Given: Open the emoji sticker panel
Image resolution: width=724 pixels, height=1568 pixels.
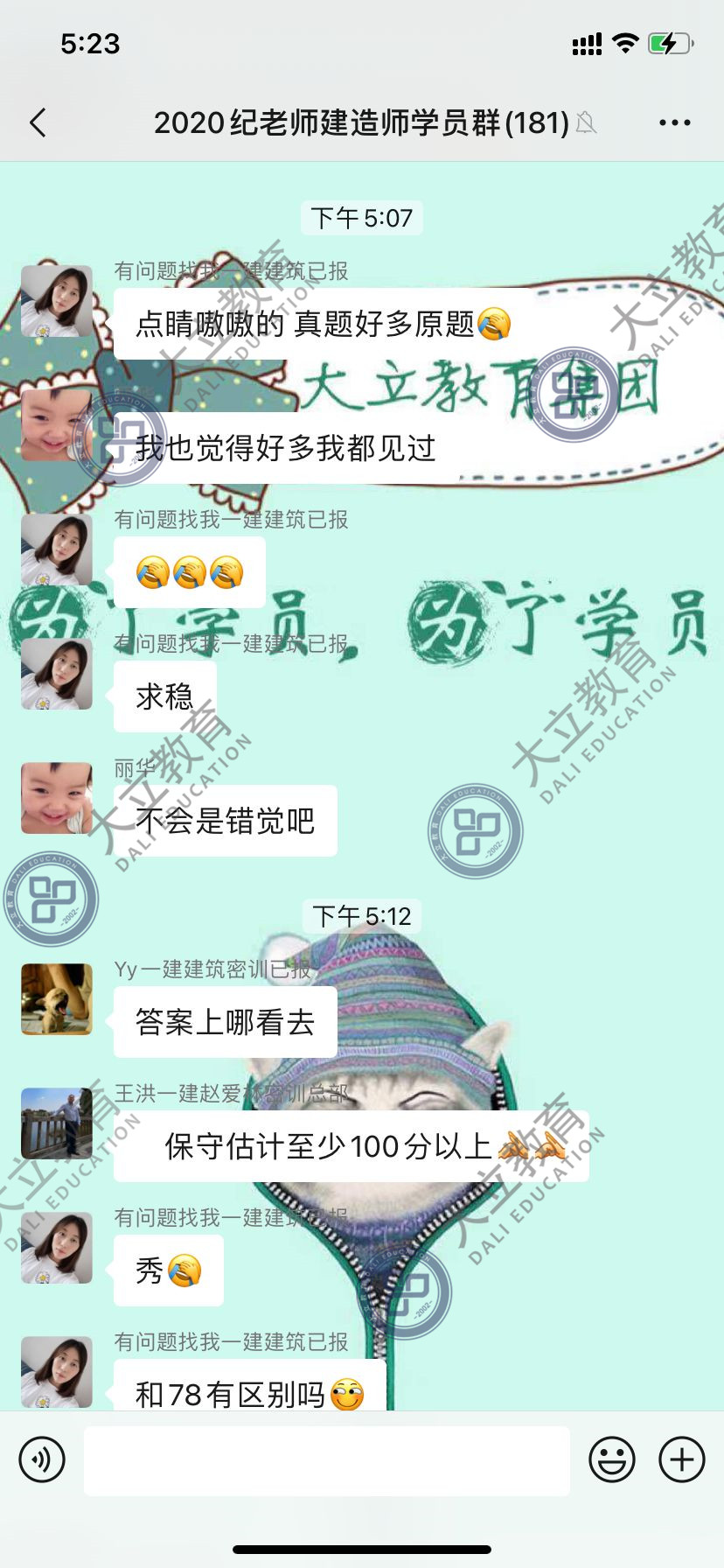Looking at the screenshot, I should (x=612, y=1459).
